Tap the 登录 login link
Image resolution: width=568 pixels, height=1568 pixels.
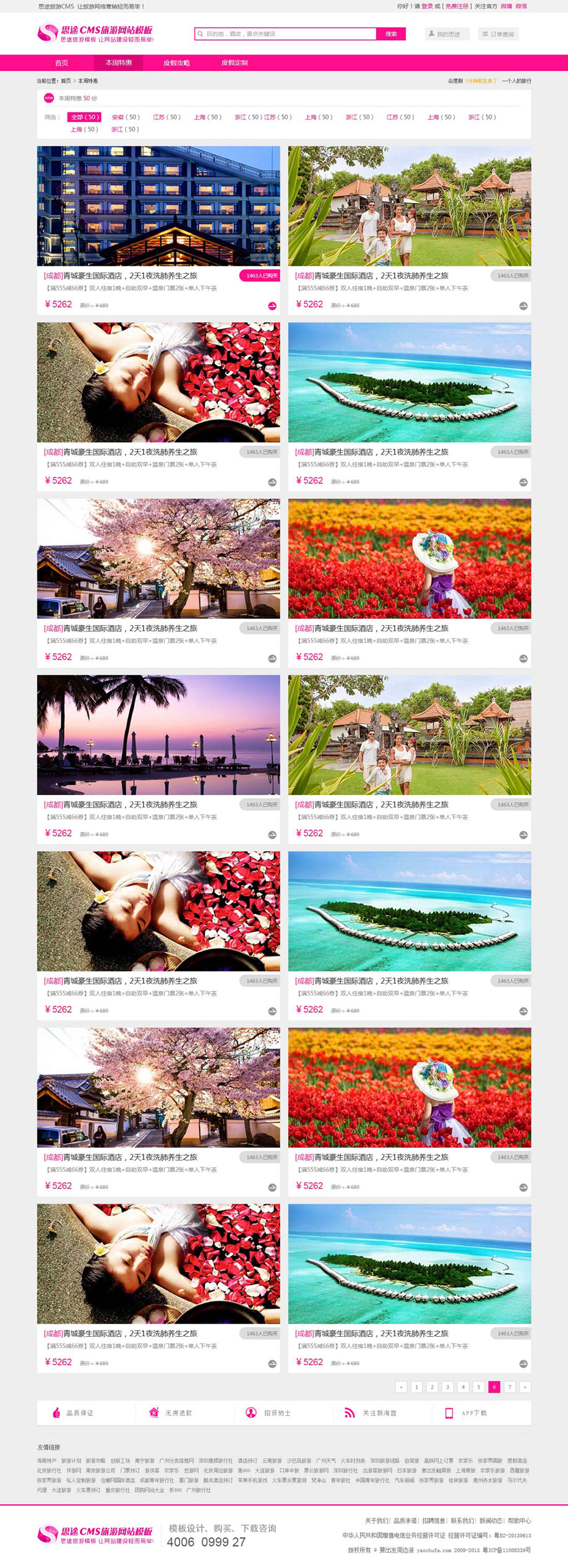coord(427,6)
